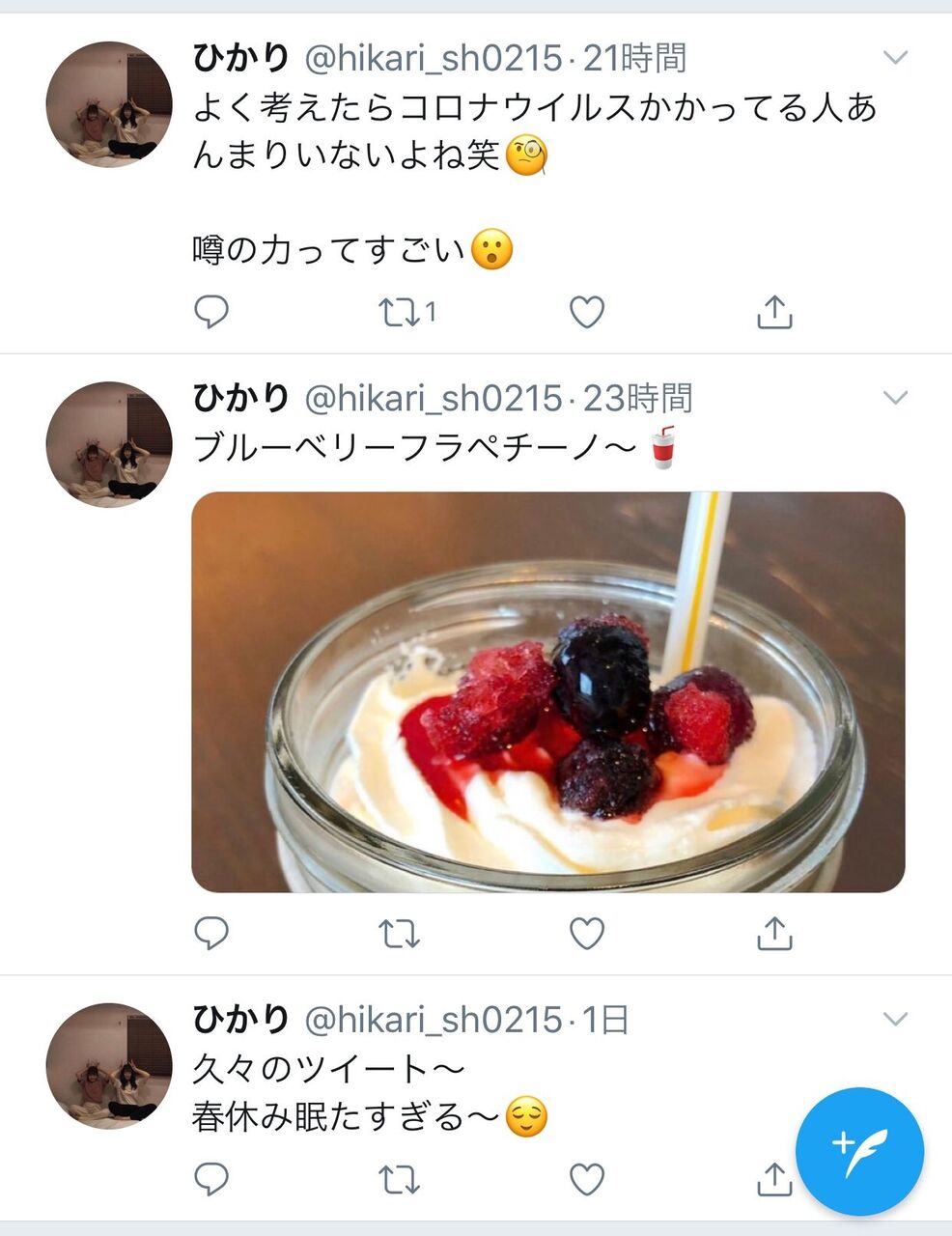Retweet the coronavirus tweet
This screenshot has height=1236, width=952.
coord(398,312)
